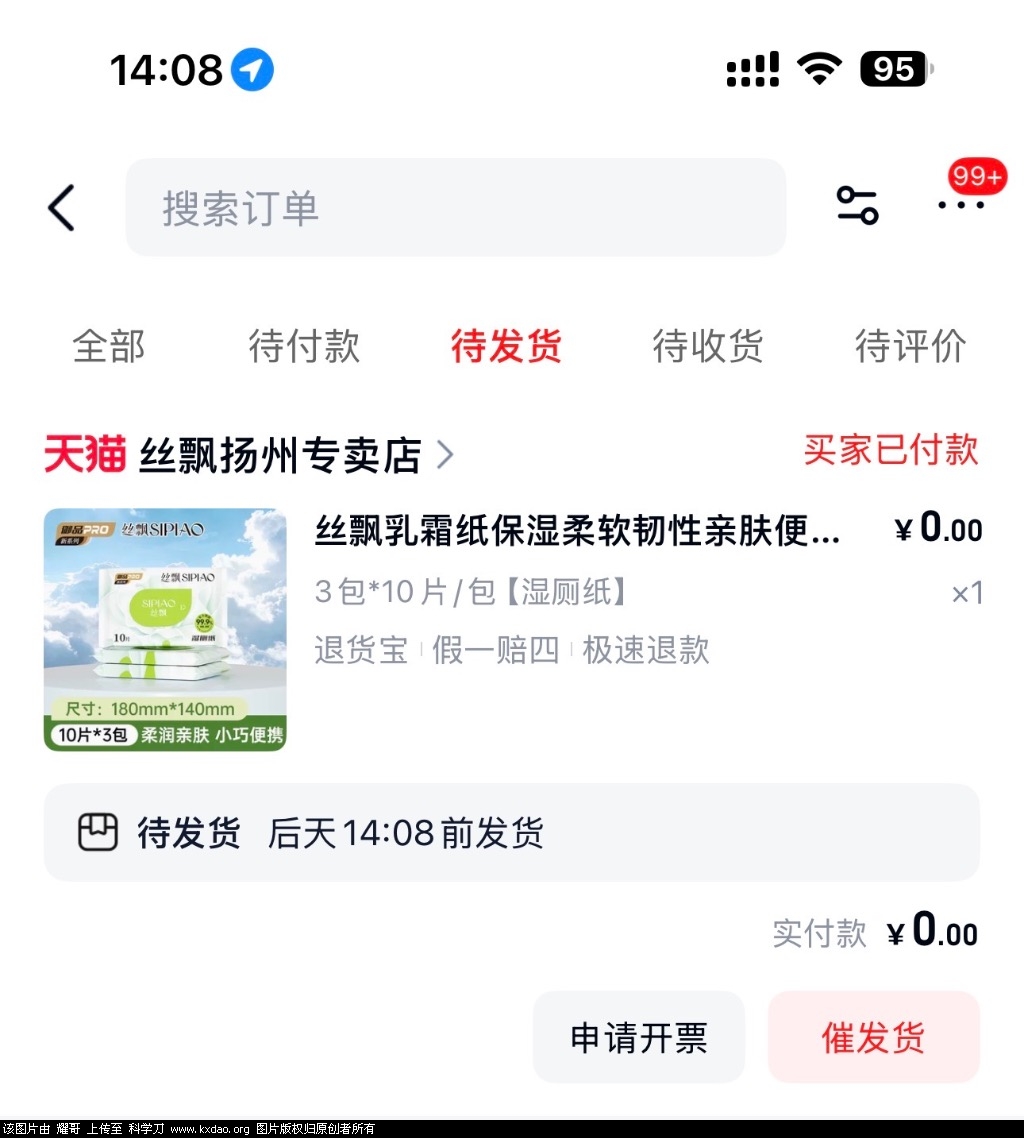1024x1138 pixels.
Task: Tap 催发货 to urge shipment
Action: 873,1037
